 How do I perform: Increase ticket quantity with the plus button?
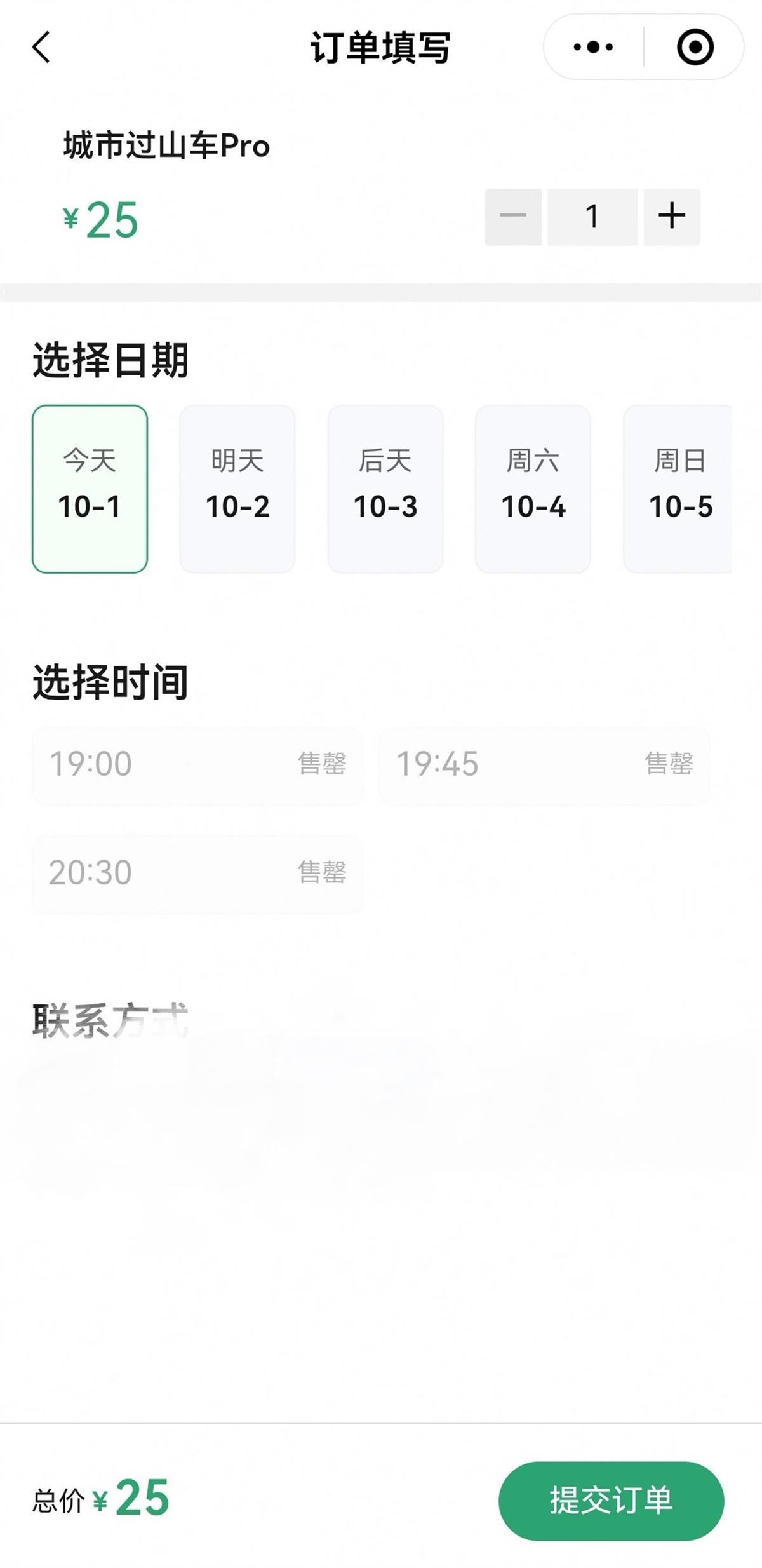click(672, 217)
